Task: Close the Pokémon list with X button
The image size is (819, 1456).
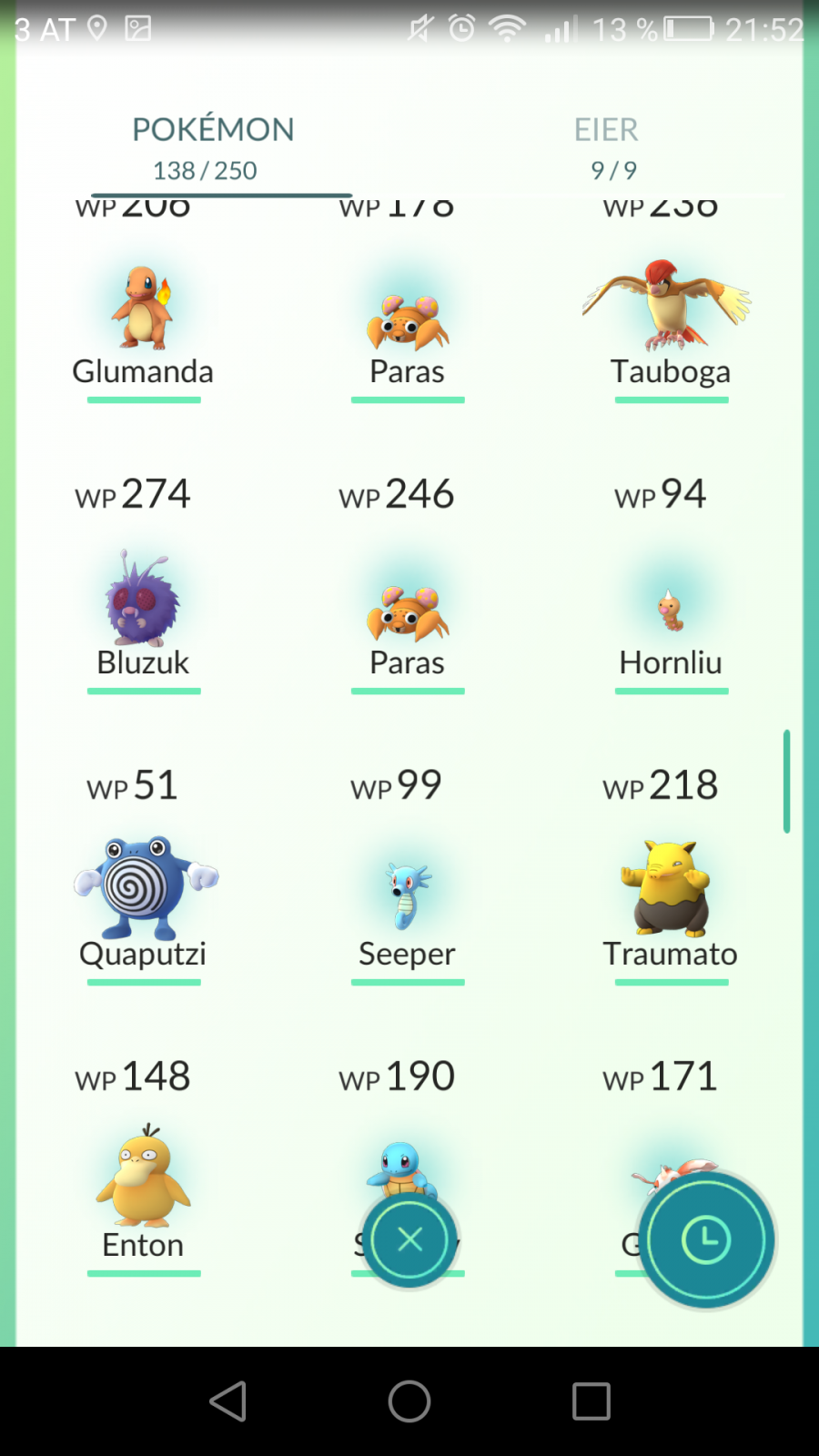Action: pos(409,1239)
